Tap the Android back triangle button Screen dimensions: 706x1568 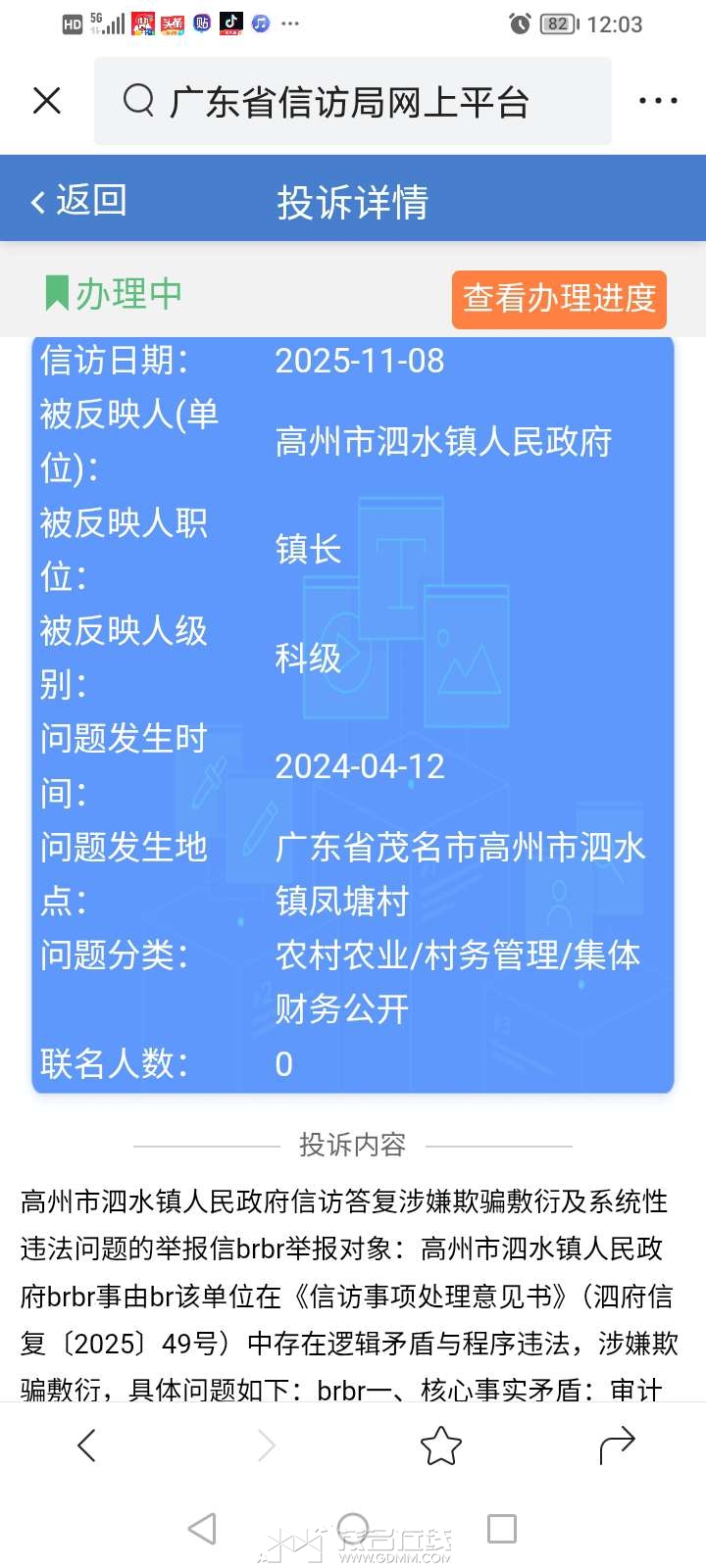203,1529
